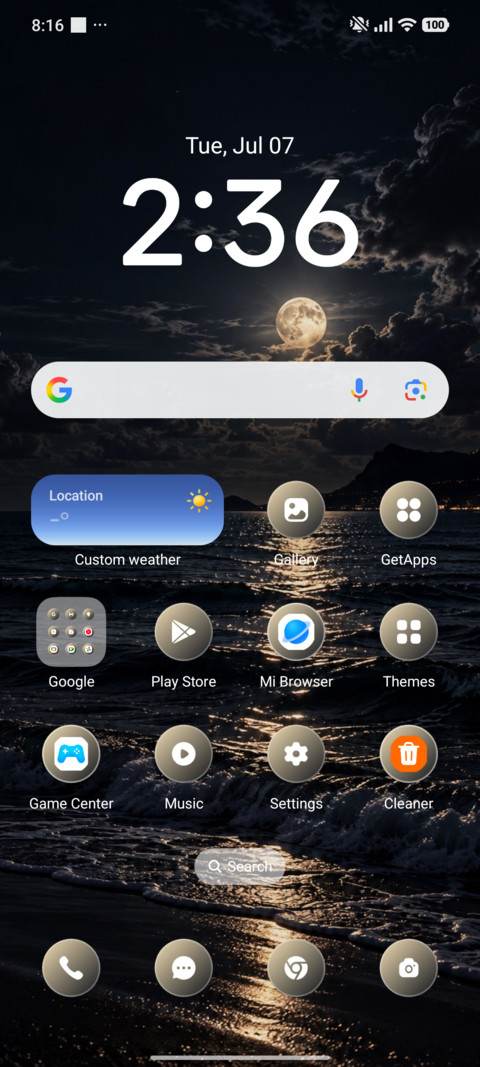Launch Play Store
This screenshot has width=480, height=1067.
[x=184, y=631]
